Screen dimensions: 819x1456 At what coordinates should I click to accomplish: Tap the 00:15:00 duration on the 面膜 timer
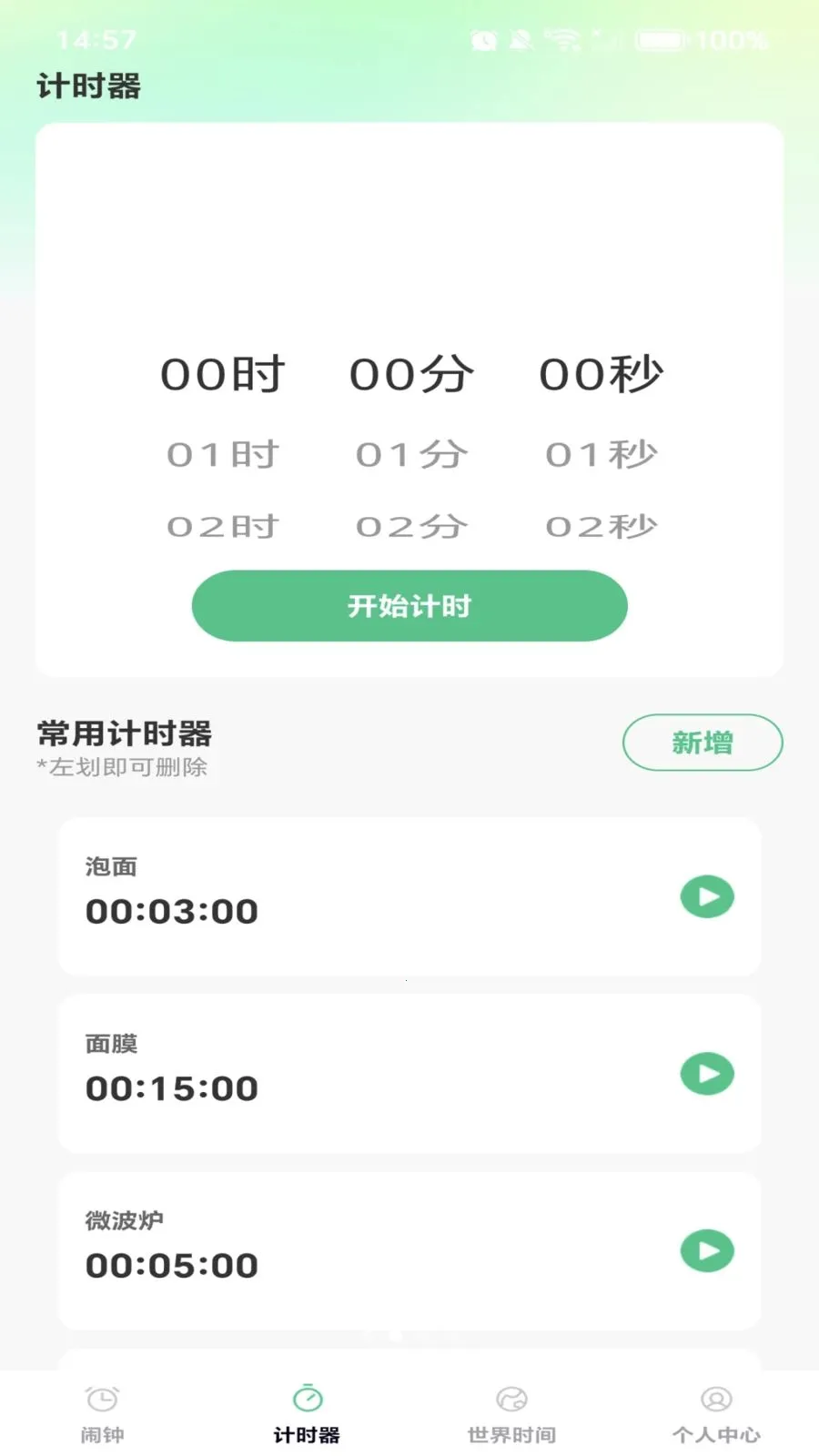click(173, 1088)
